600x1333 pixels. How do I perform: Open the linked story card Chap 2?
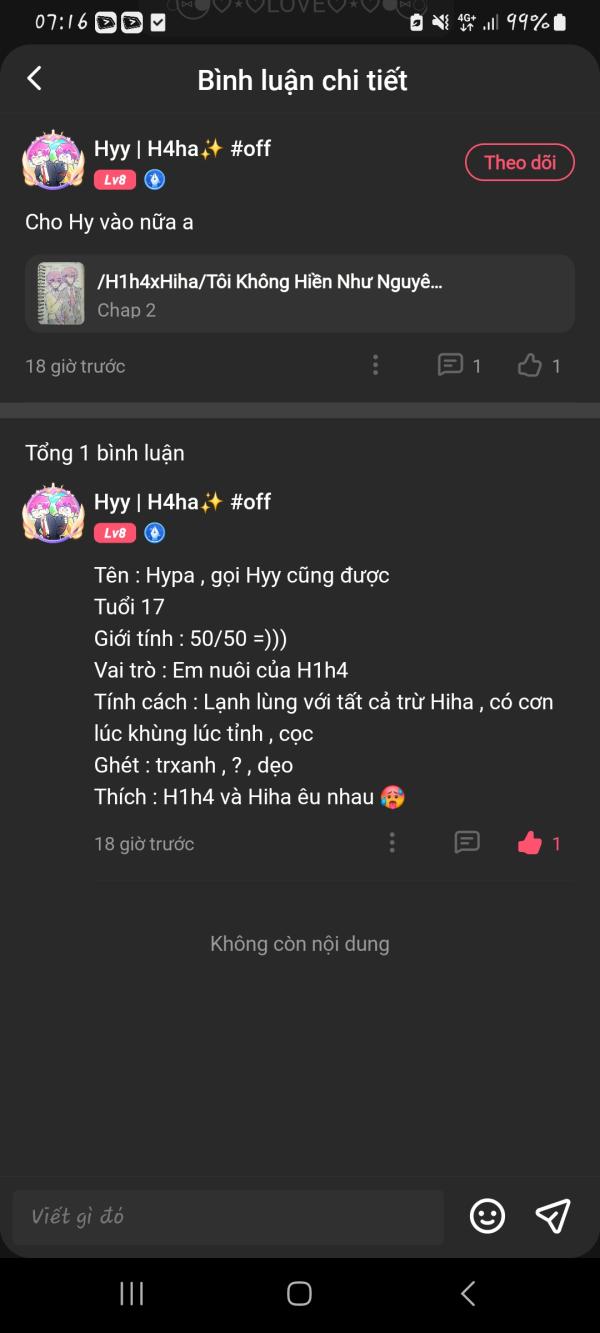coord(300,293)
